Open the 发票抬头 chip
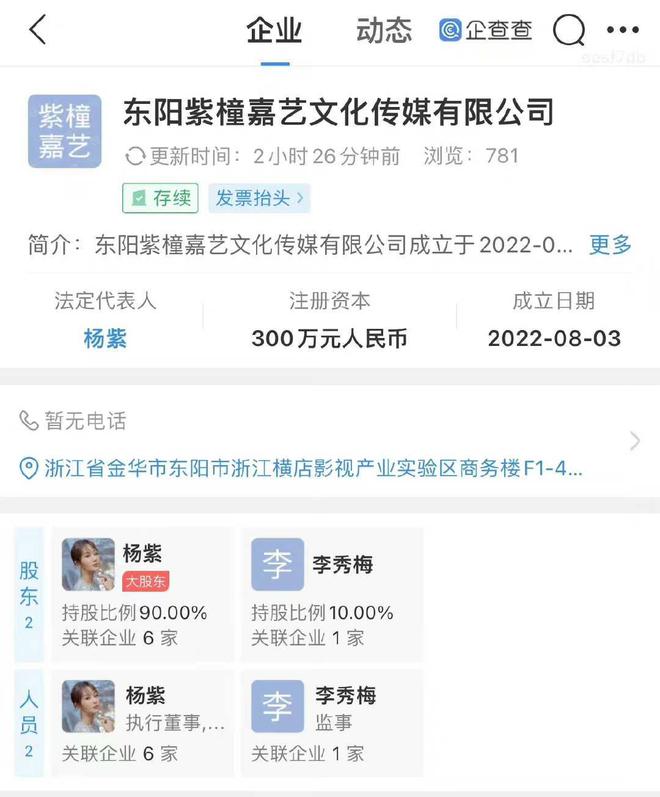 (x=259, y=198)
